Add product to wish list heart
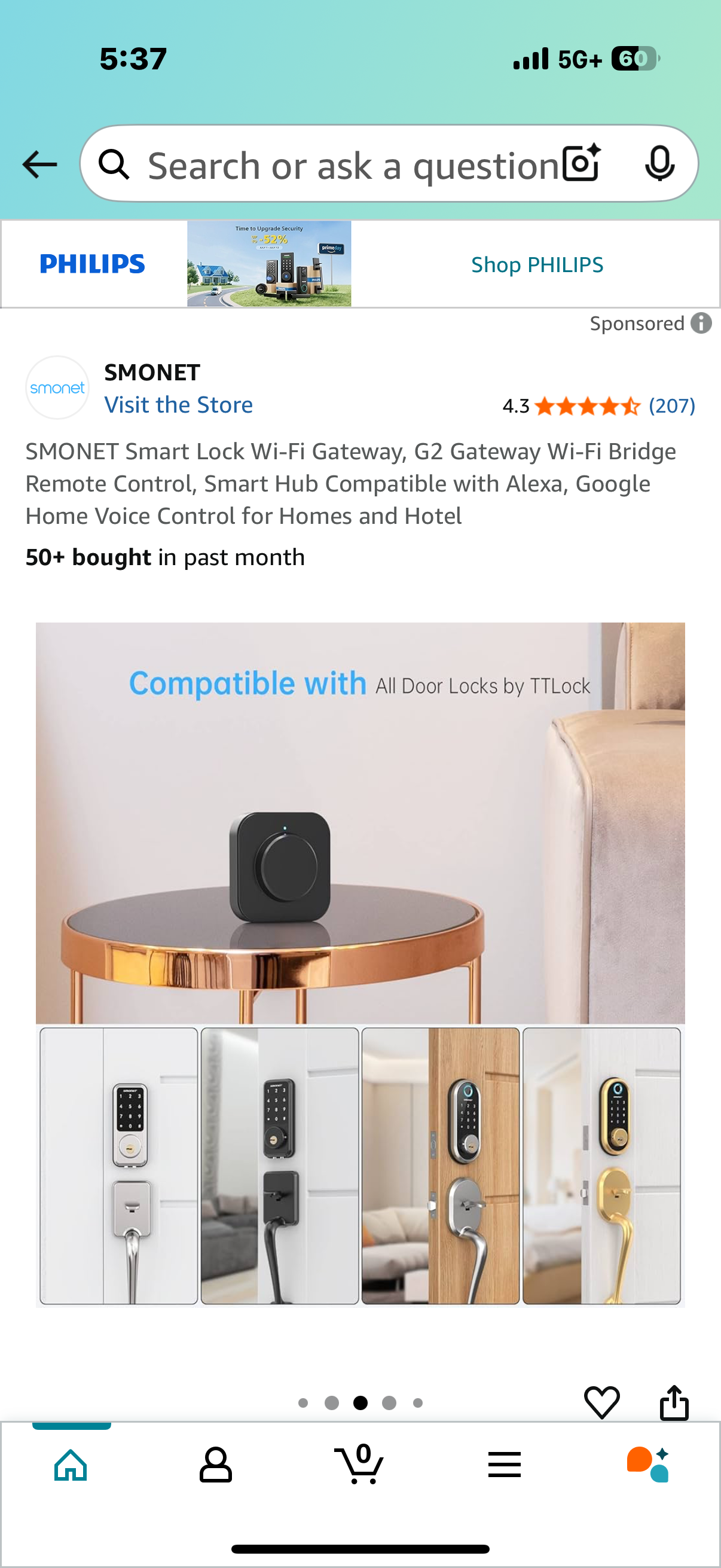 (x=601, y=1402)
